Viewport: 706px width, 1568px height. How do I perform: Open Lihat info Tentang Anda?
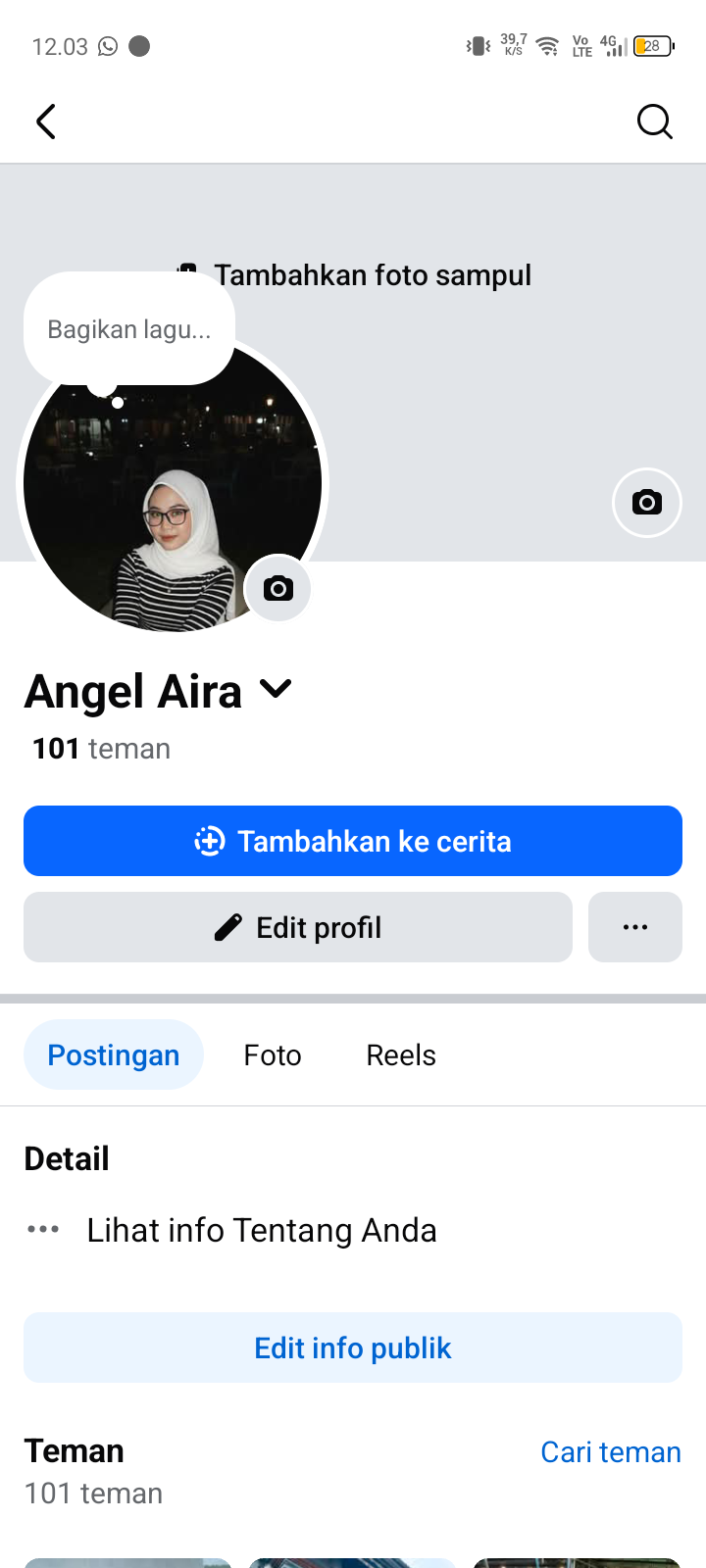261,1230
